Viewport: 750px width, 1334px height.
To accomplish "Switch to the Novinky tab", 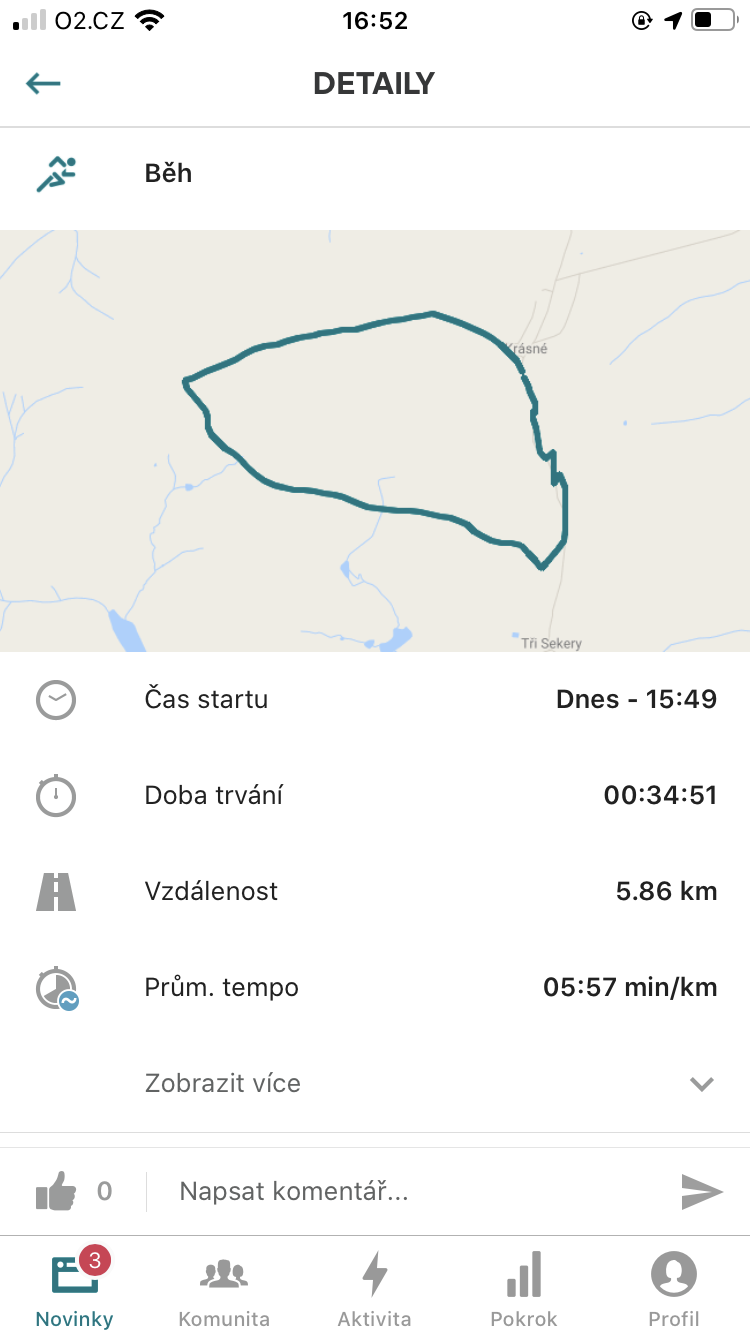I will tap(75, 1288).
